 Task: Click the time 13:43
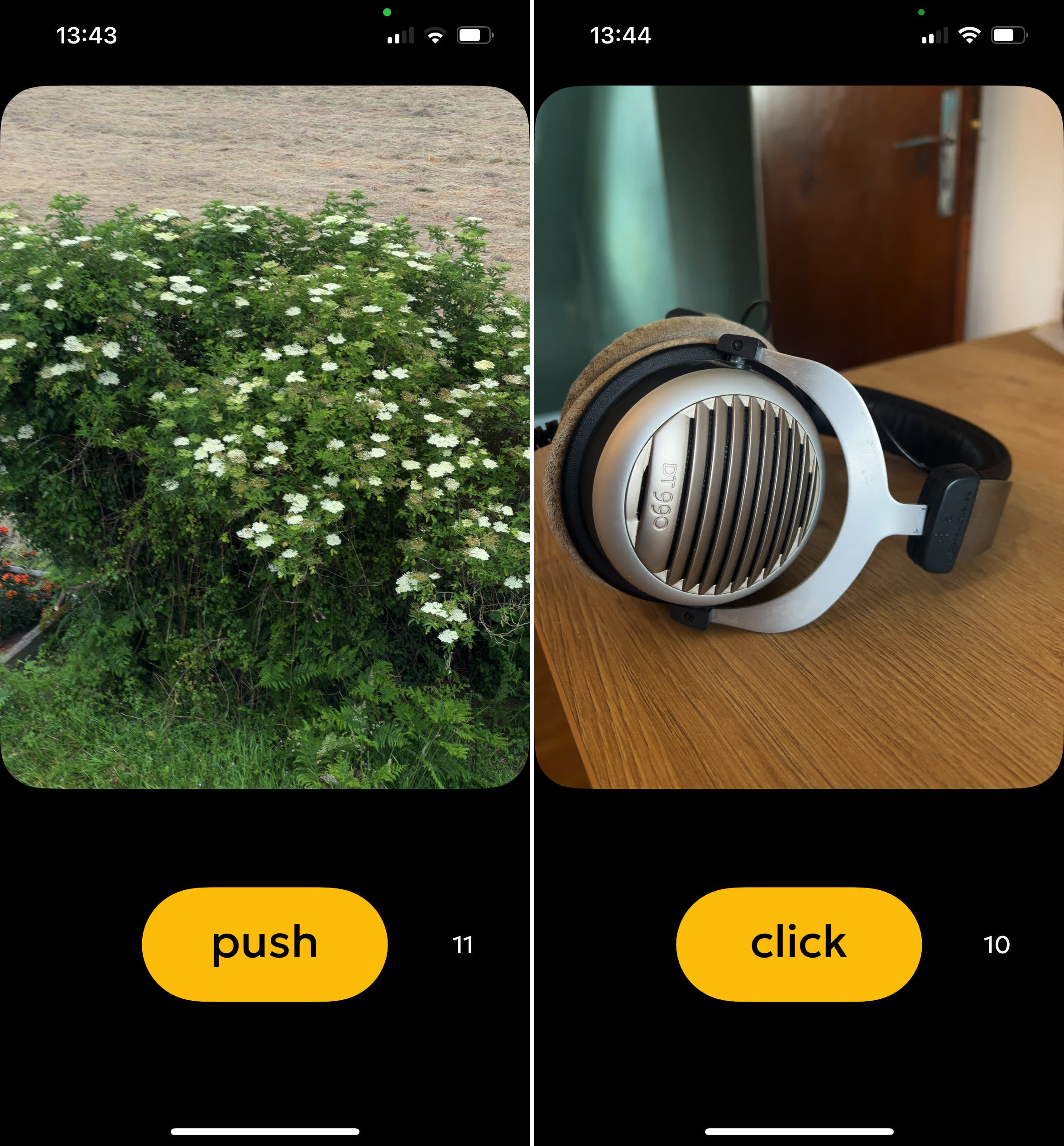point(87,36)
